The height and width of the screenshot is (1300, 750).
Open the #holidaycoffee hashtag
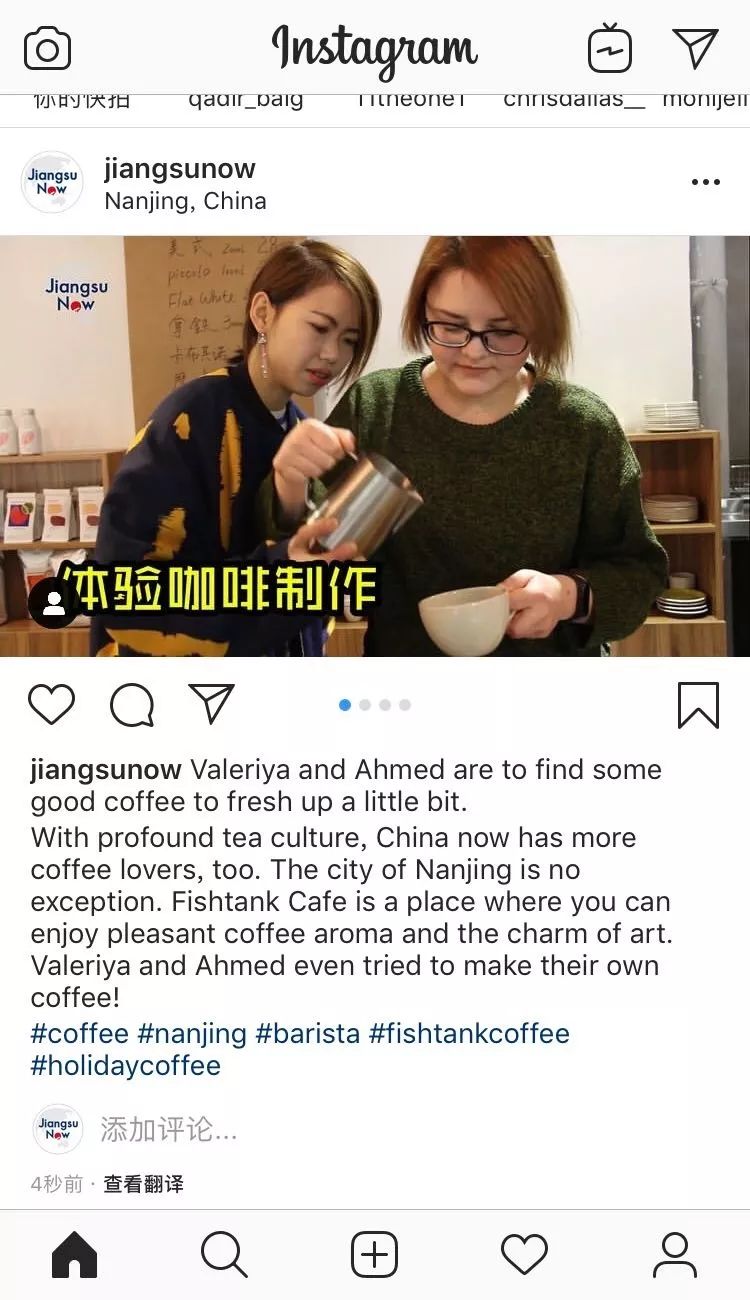tap(126, 1066)
